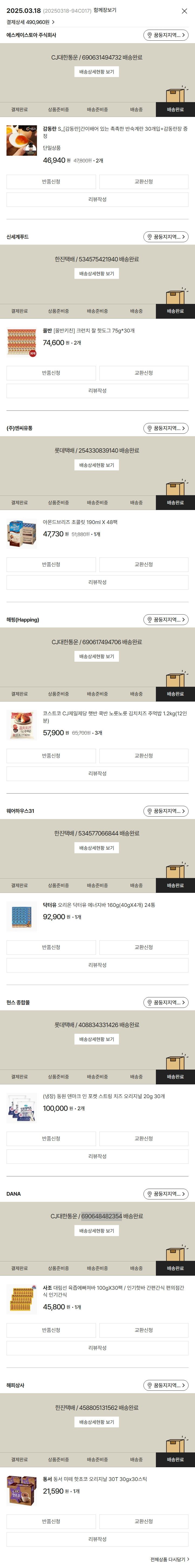Image resolution: width=195 pixels, height=1568 pixels.
Task: Tap 꿈동지역 button for 에스케이스토아 주식회사
Action: pyautogui.click(x=166, y=35)
